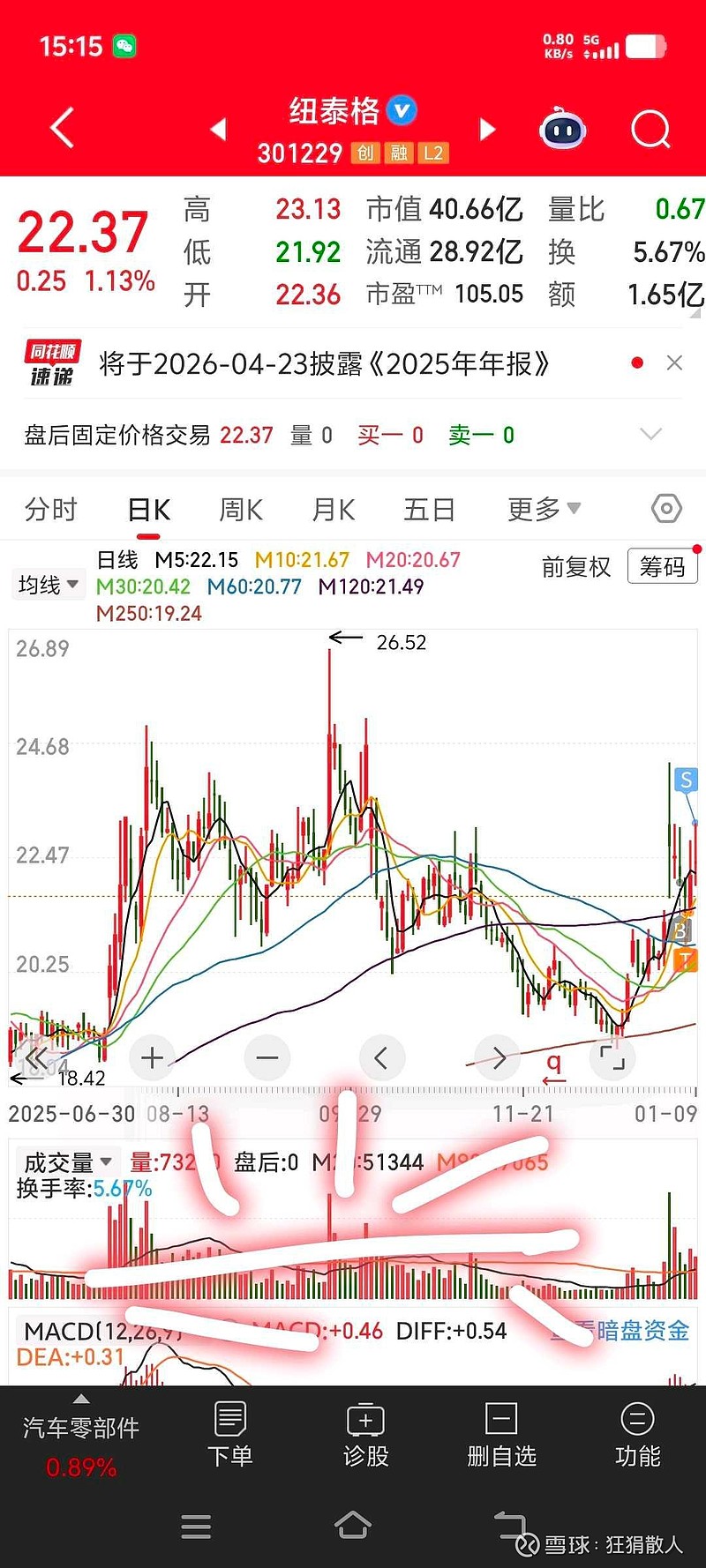
Task: Zoom into the chart with the plus icon
Action: pyautogui.click(x=152, y=1057)
